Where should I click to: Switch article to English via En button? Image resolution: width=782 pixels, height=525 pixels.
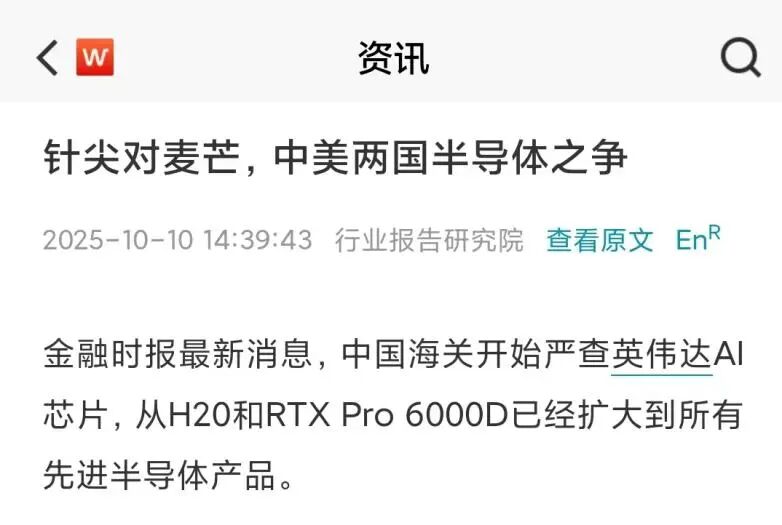(x=697, y=239)
